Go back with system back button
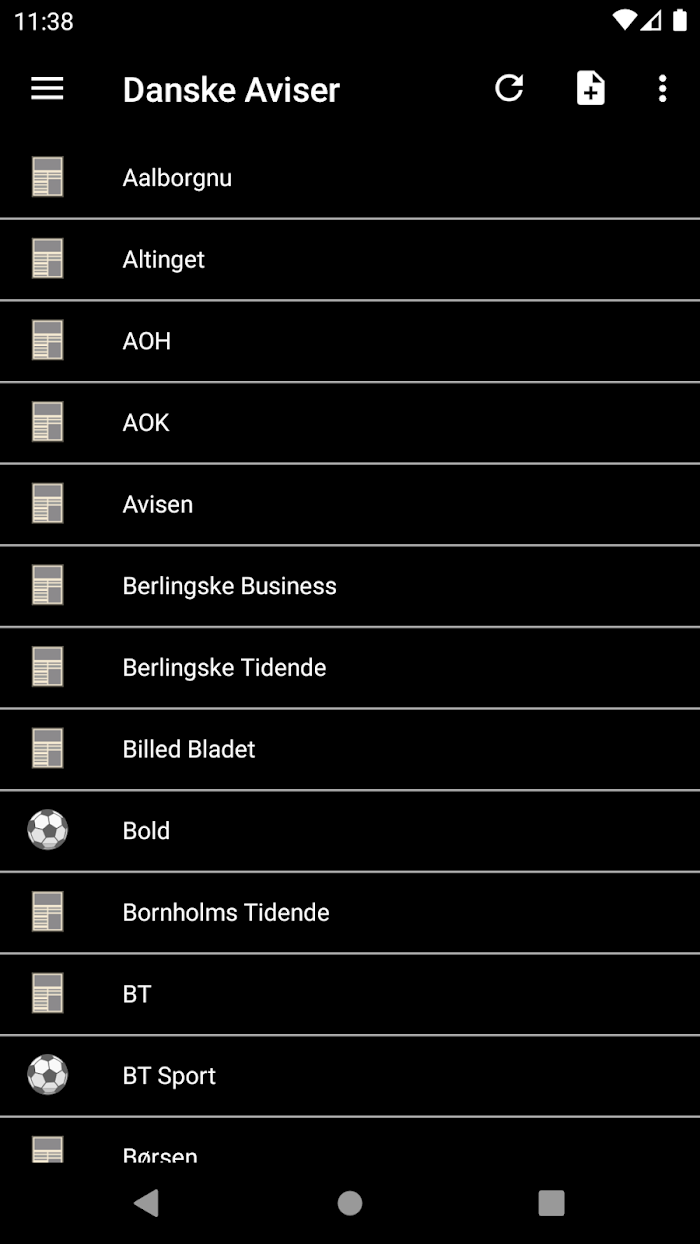This screenshot has height=1244, width=700. click(x=147, y=1203)
